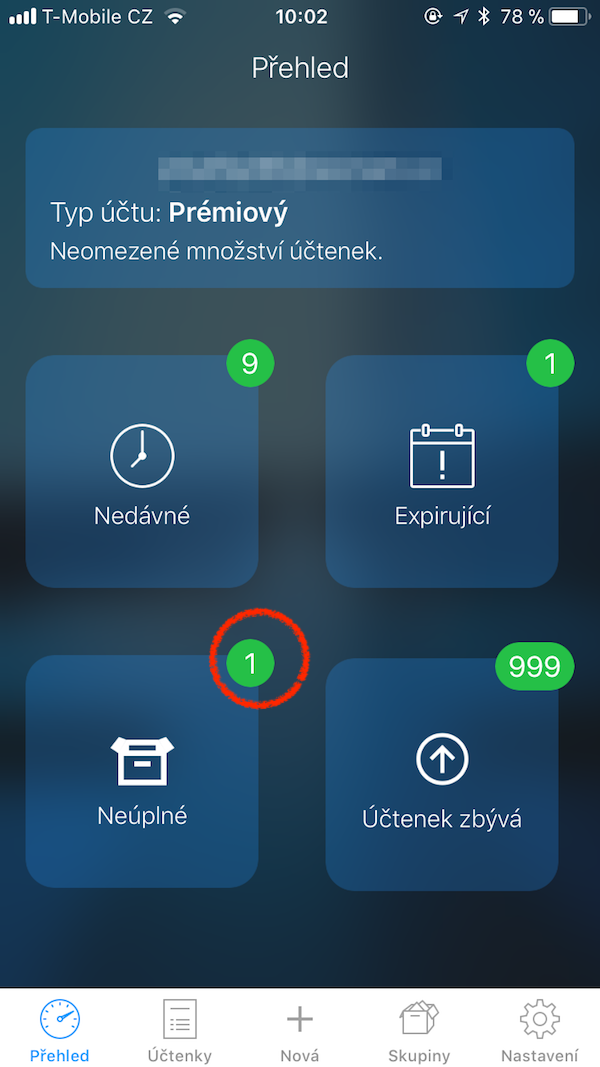
Task: Open the Nedávné tile
Action: point(142,471)
